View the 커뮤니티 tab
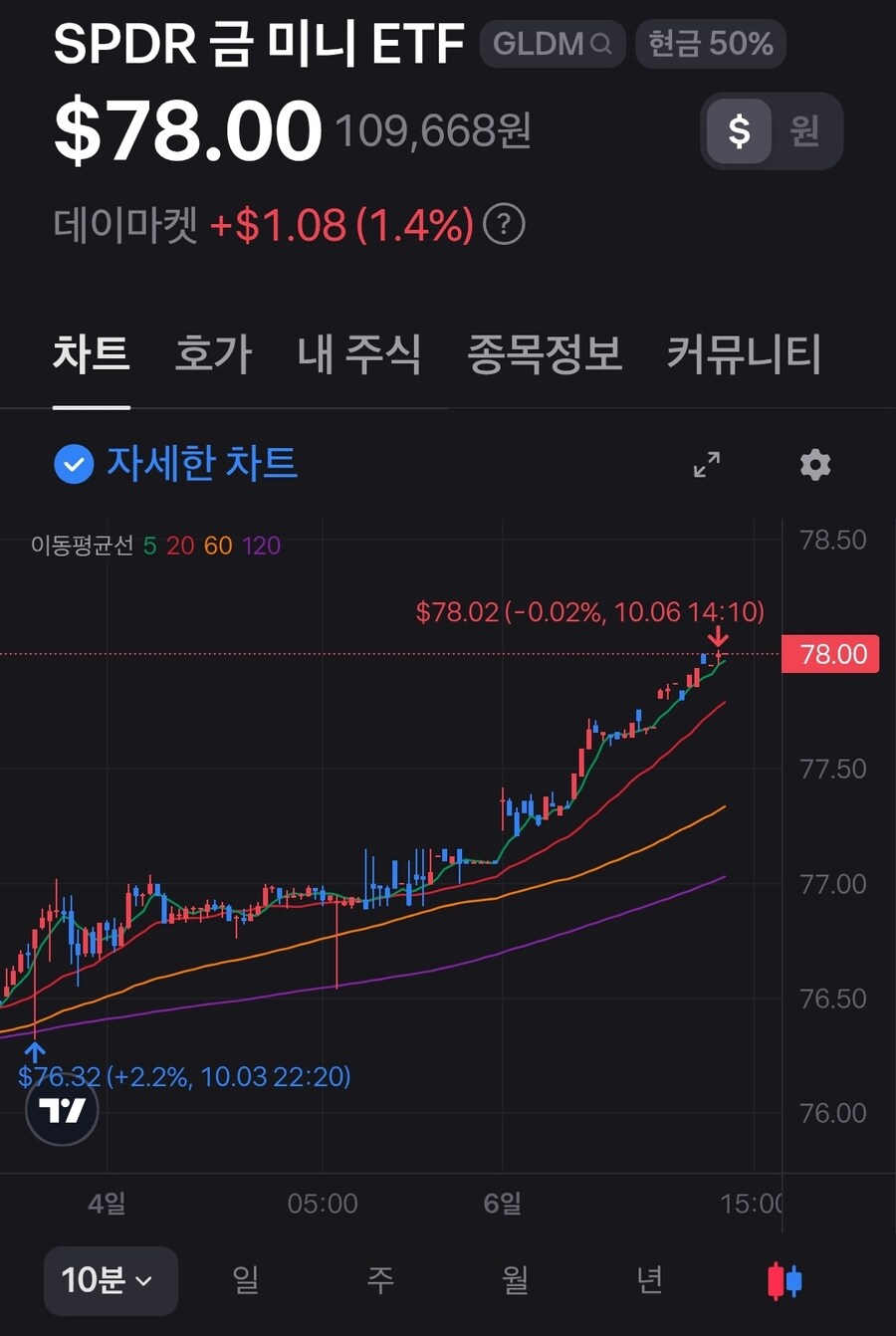Screen dimensions: 896x1336 click(x=744, y=355)
